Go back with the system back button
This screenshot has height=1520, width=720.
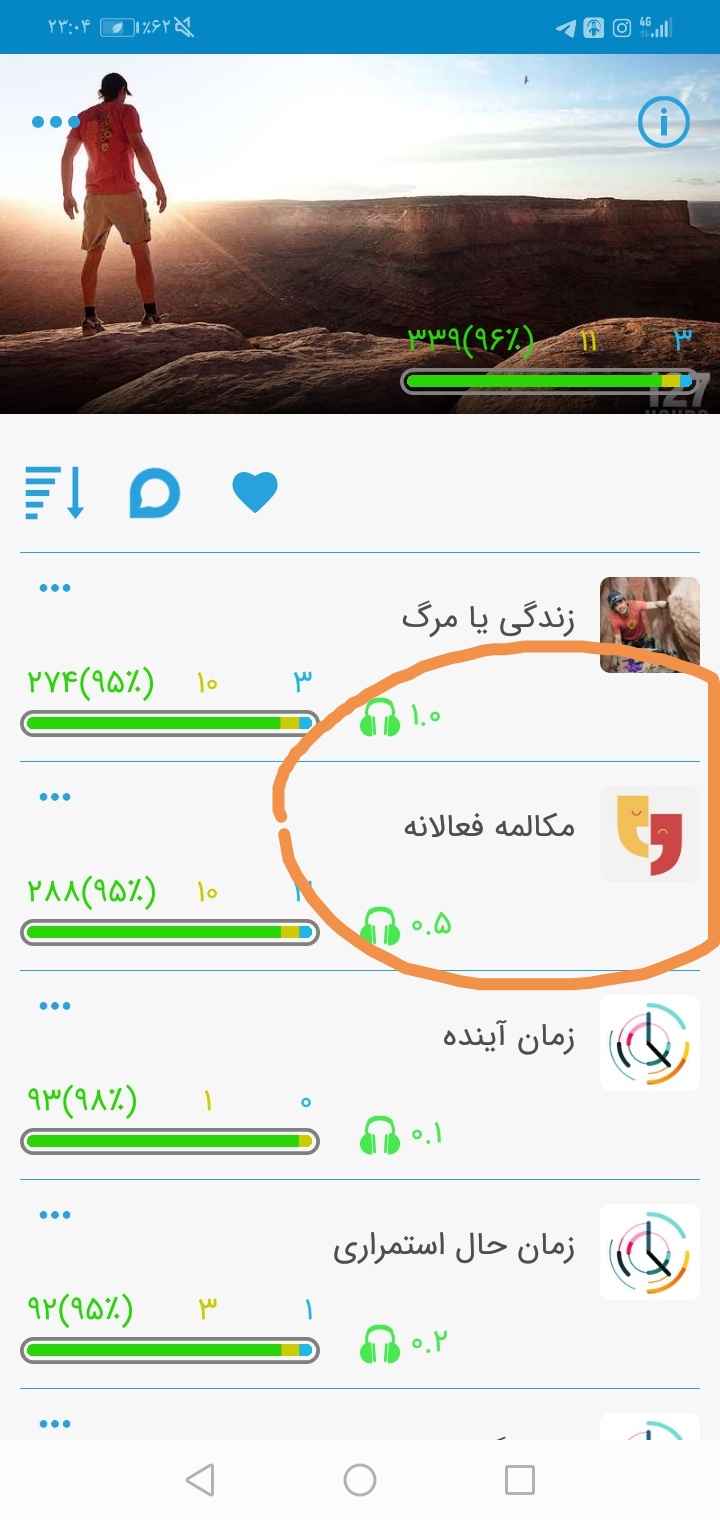(200, 1480)
